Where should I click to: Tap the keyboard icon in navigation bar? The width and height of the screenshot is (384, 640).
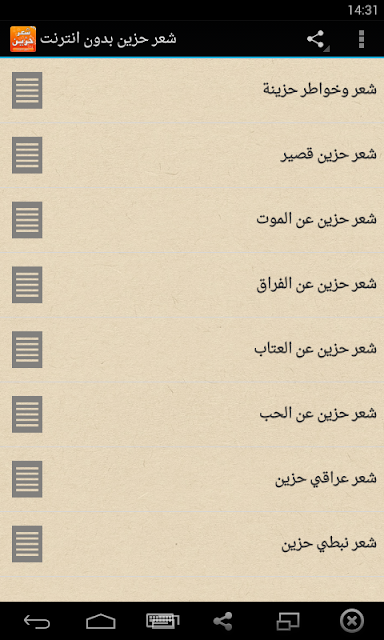[163, 621]
